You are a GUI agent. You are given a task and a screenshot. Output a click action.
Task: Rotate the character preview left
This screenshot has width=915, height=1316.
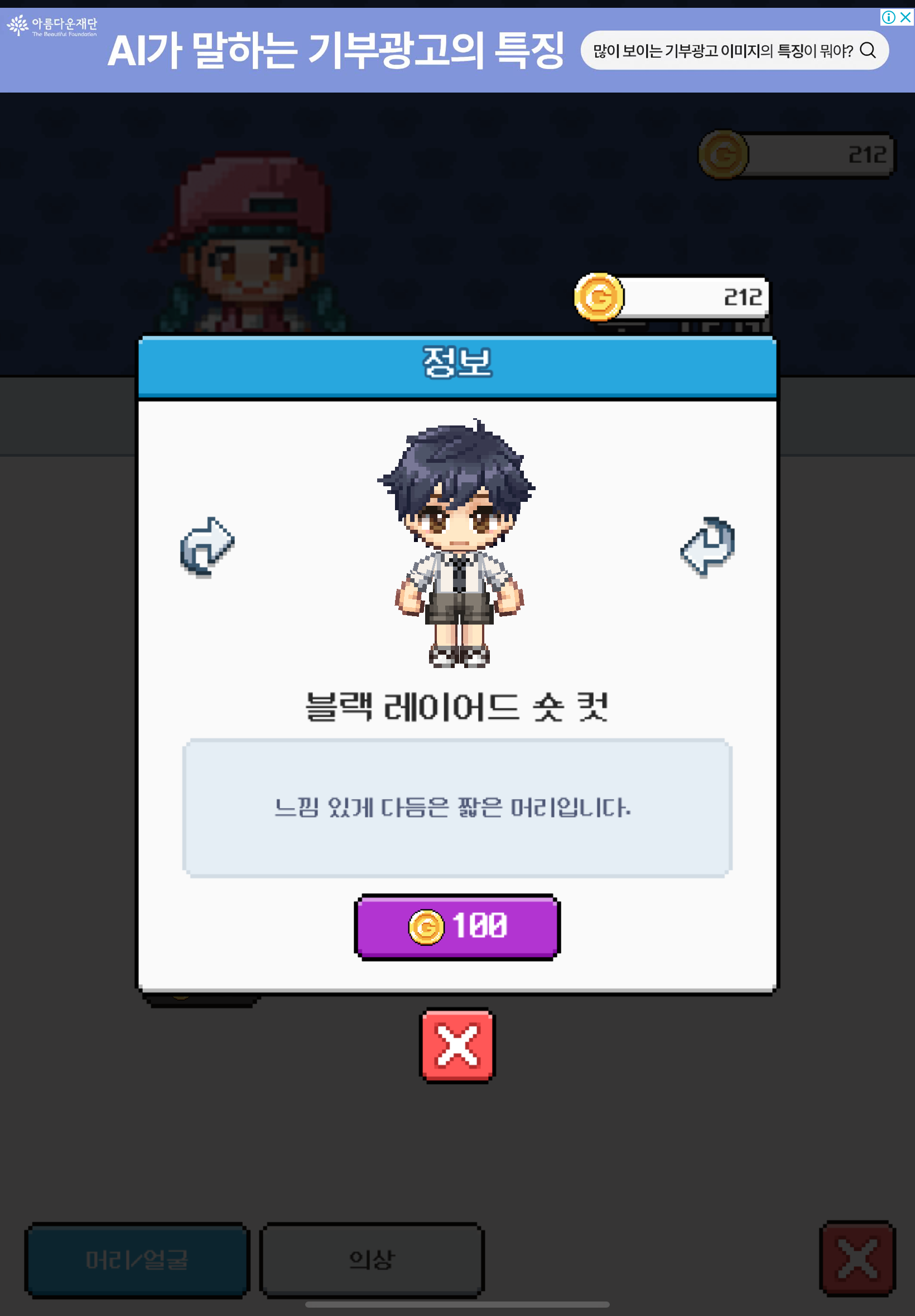pyautogui.click(x=207, y=546)
